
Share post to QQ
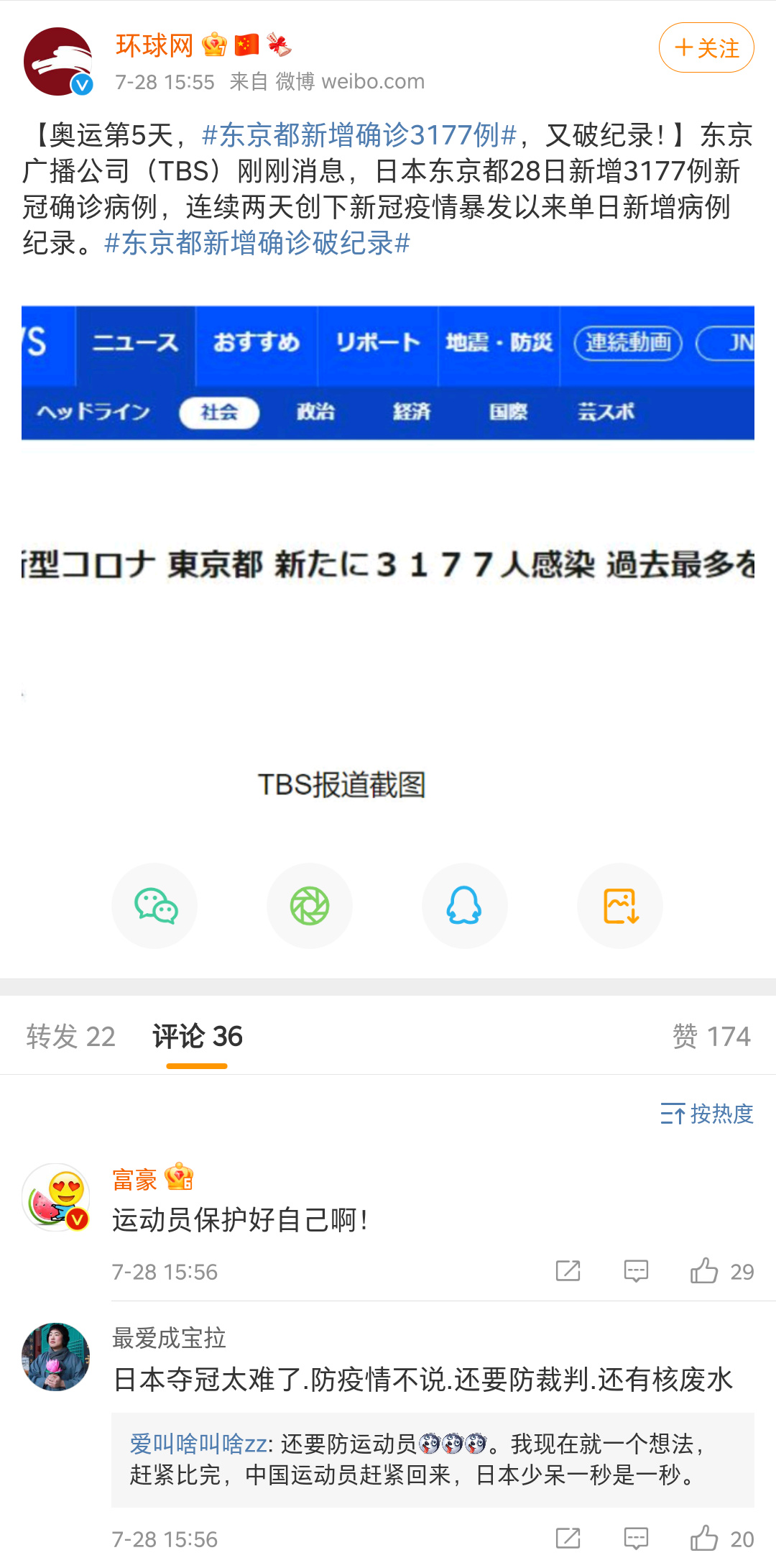[464, 906]
